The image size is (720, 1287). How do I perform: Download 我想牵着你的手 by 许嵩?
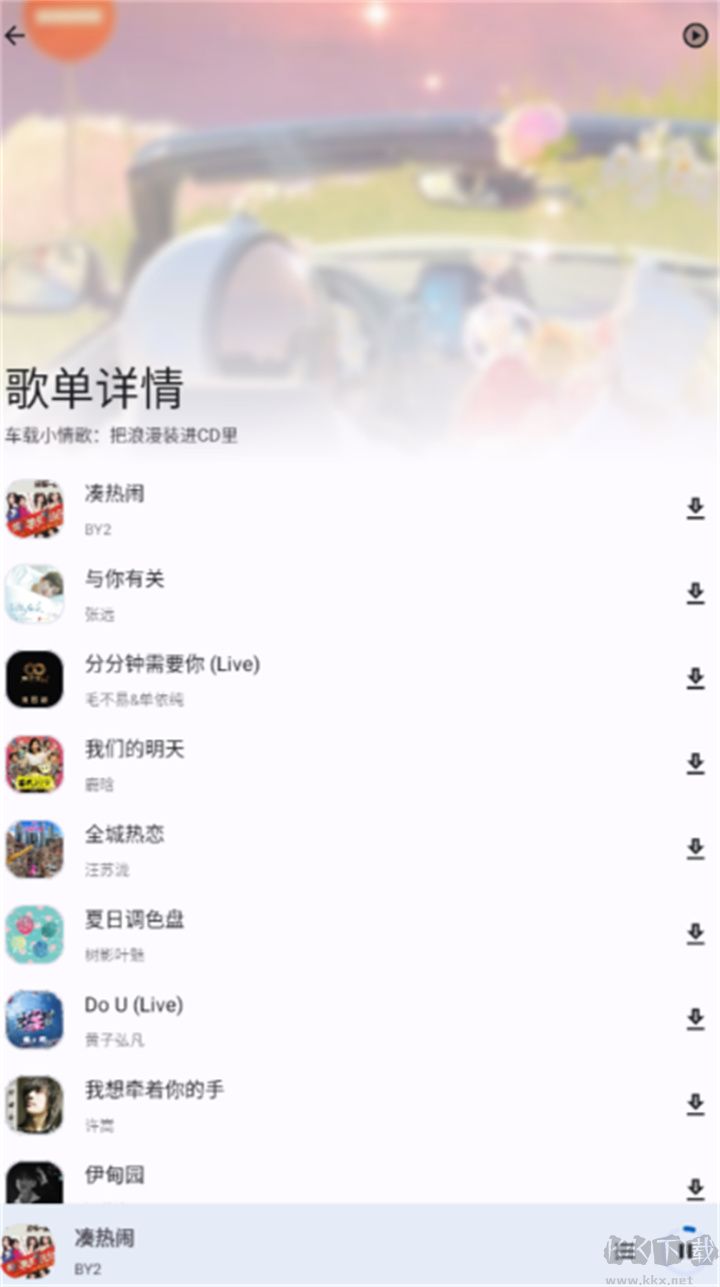(x=695, y=1104)
